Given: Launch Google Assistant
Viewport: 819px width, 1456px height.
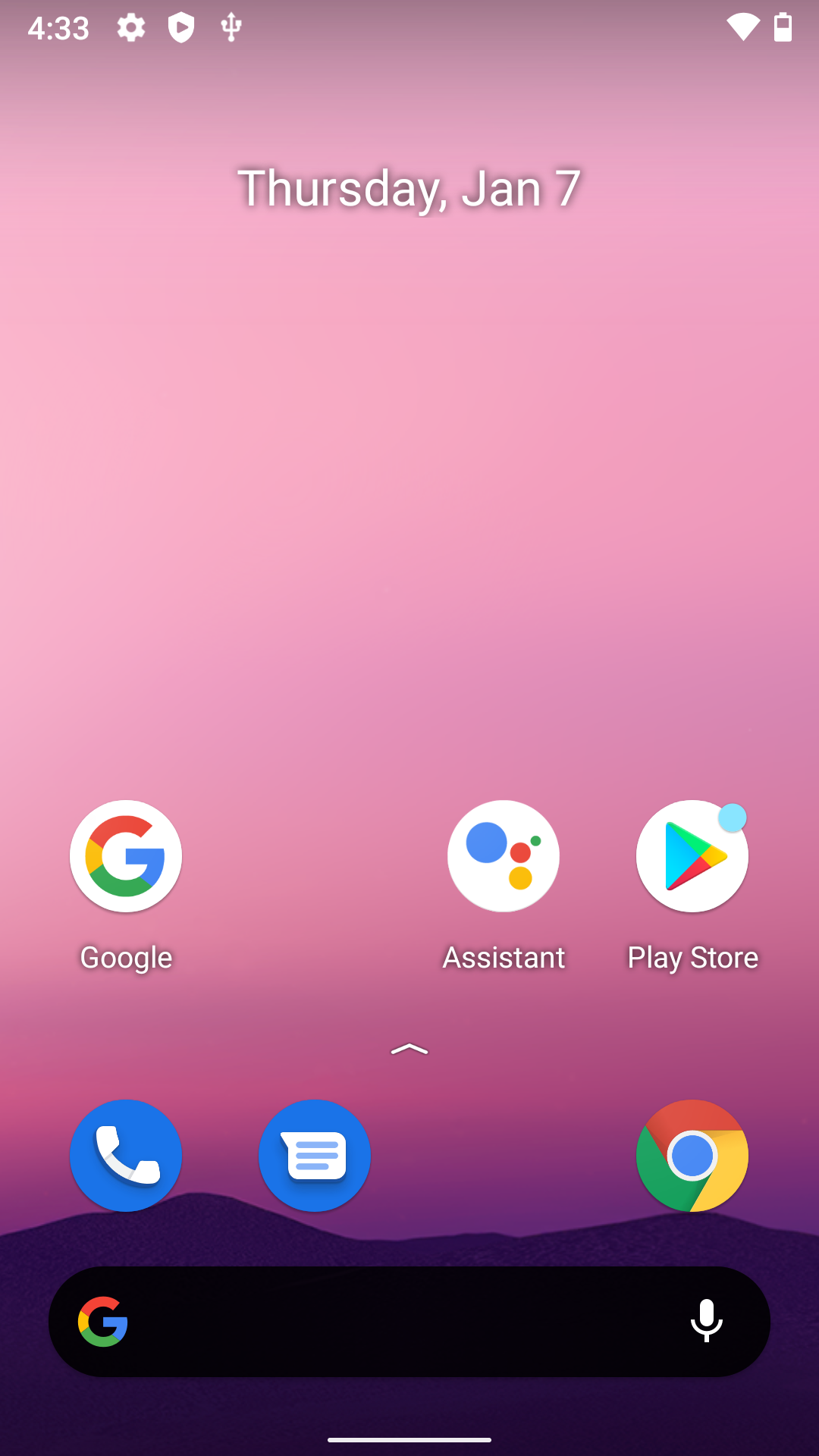Looking at the screenshot, I should (504, 857).
